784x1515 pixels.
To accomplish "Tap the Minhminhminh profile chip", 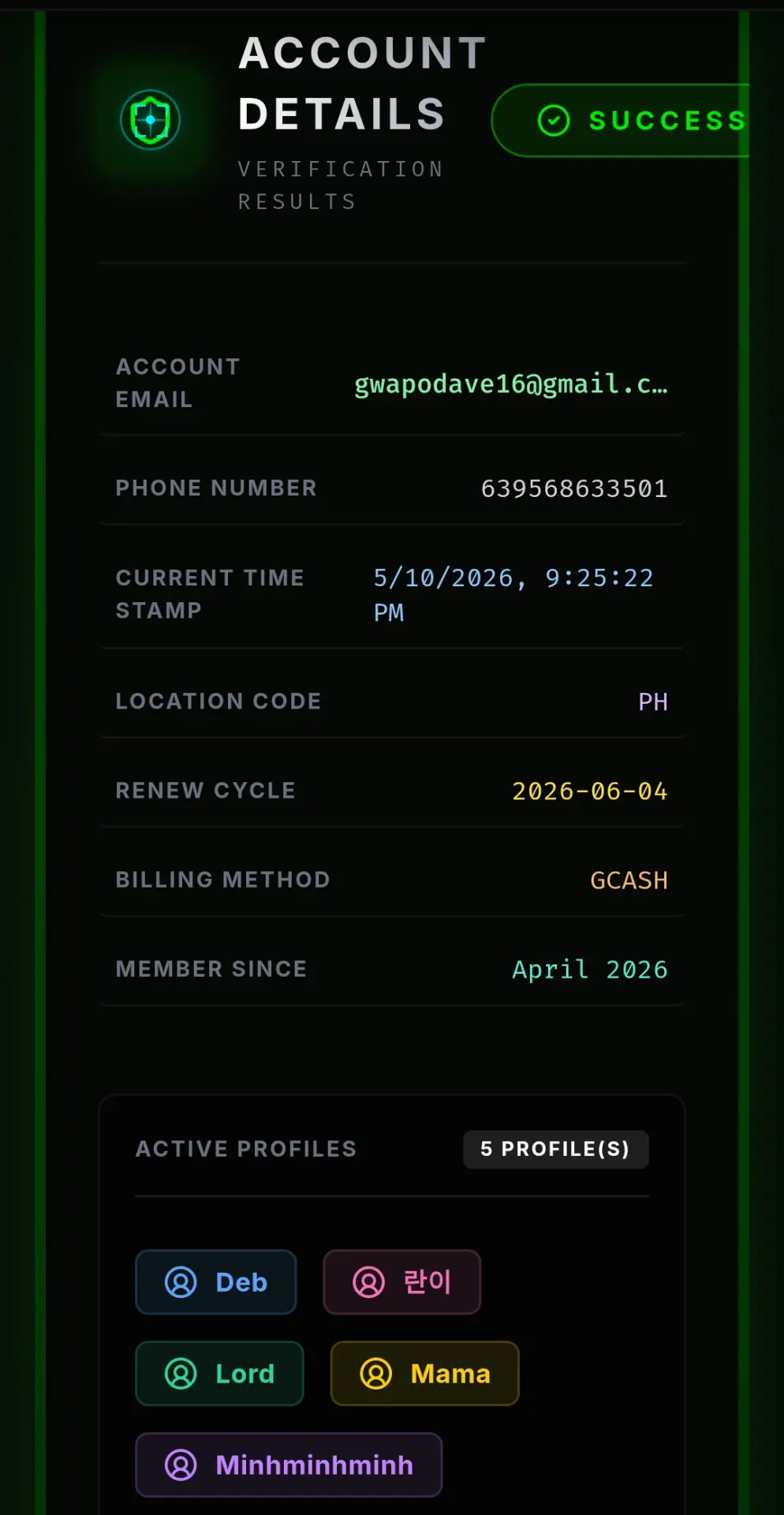I will click(x=289, y=1465).
